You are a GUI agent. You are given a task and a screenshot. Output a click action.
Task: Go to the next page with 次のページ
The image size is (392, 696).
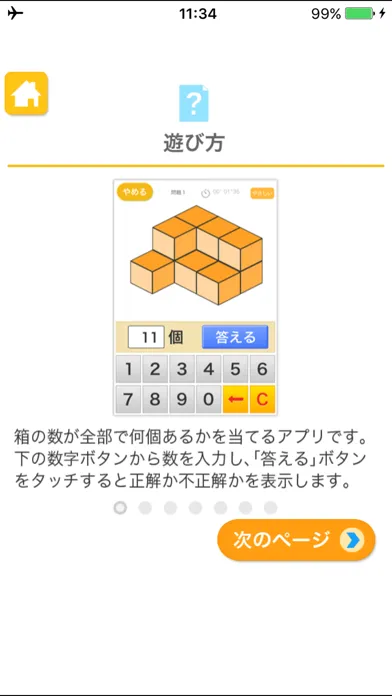[x=296, y=540]
